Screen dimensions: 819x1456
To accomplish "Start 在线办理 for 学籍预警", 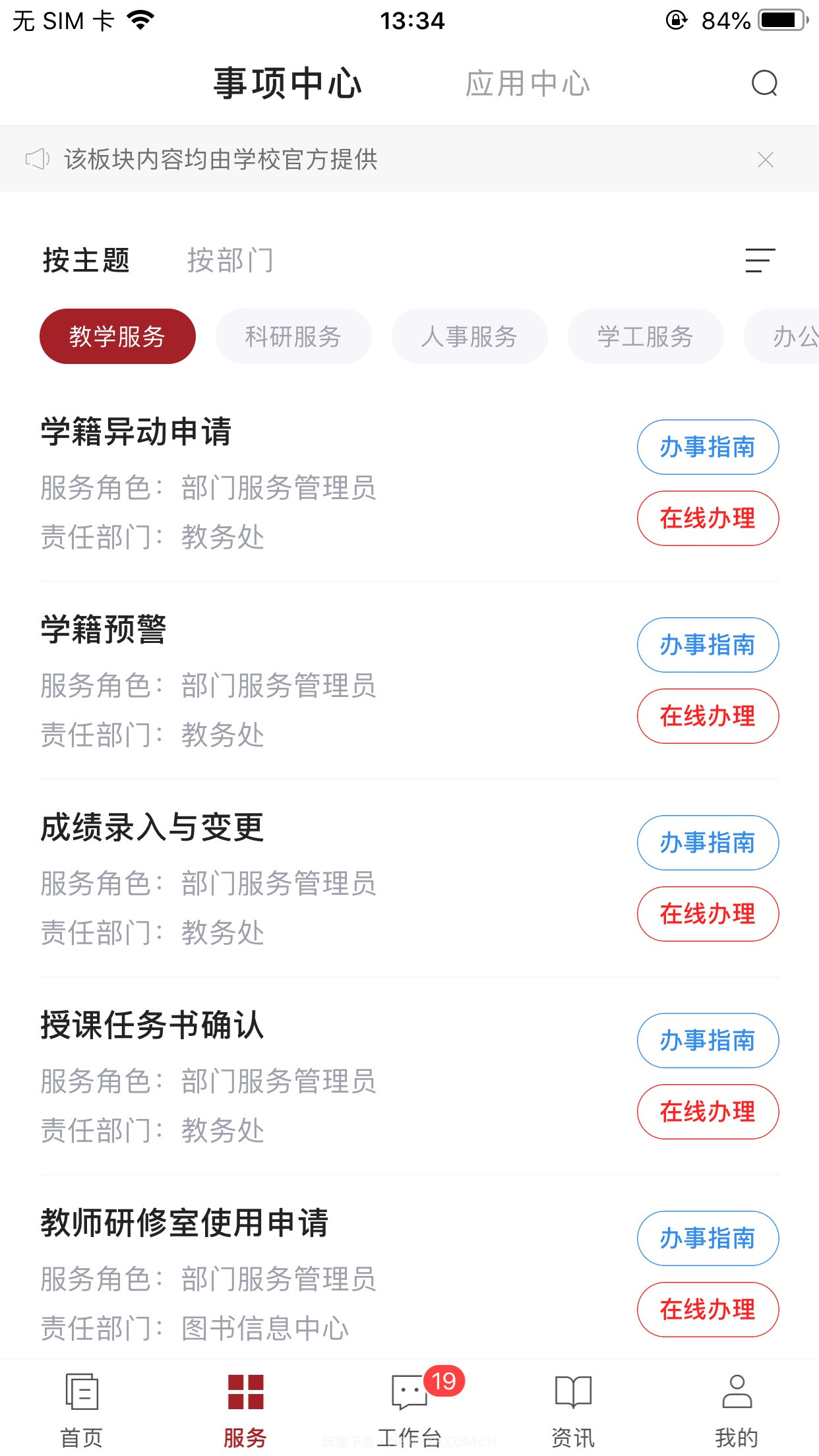I will coord(708,716).
